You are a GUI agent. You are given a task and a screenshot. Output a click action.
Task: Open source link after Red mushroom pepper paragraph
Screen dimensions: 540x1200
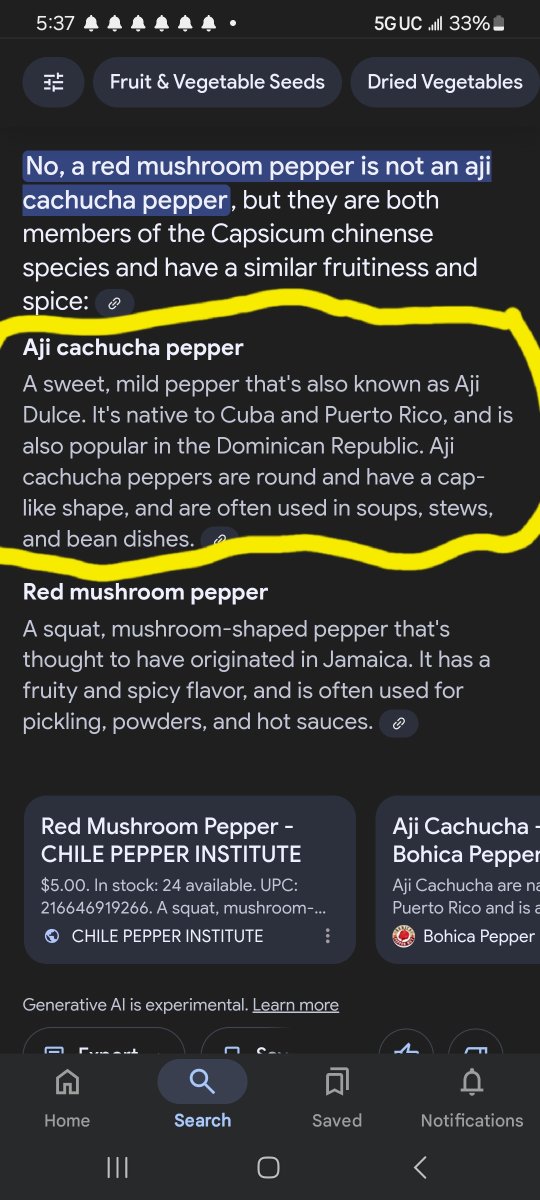399,723
